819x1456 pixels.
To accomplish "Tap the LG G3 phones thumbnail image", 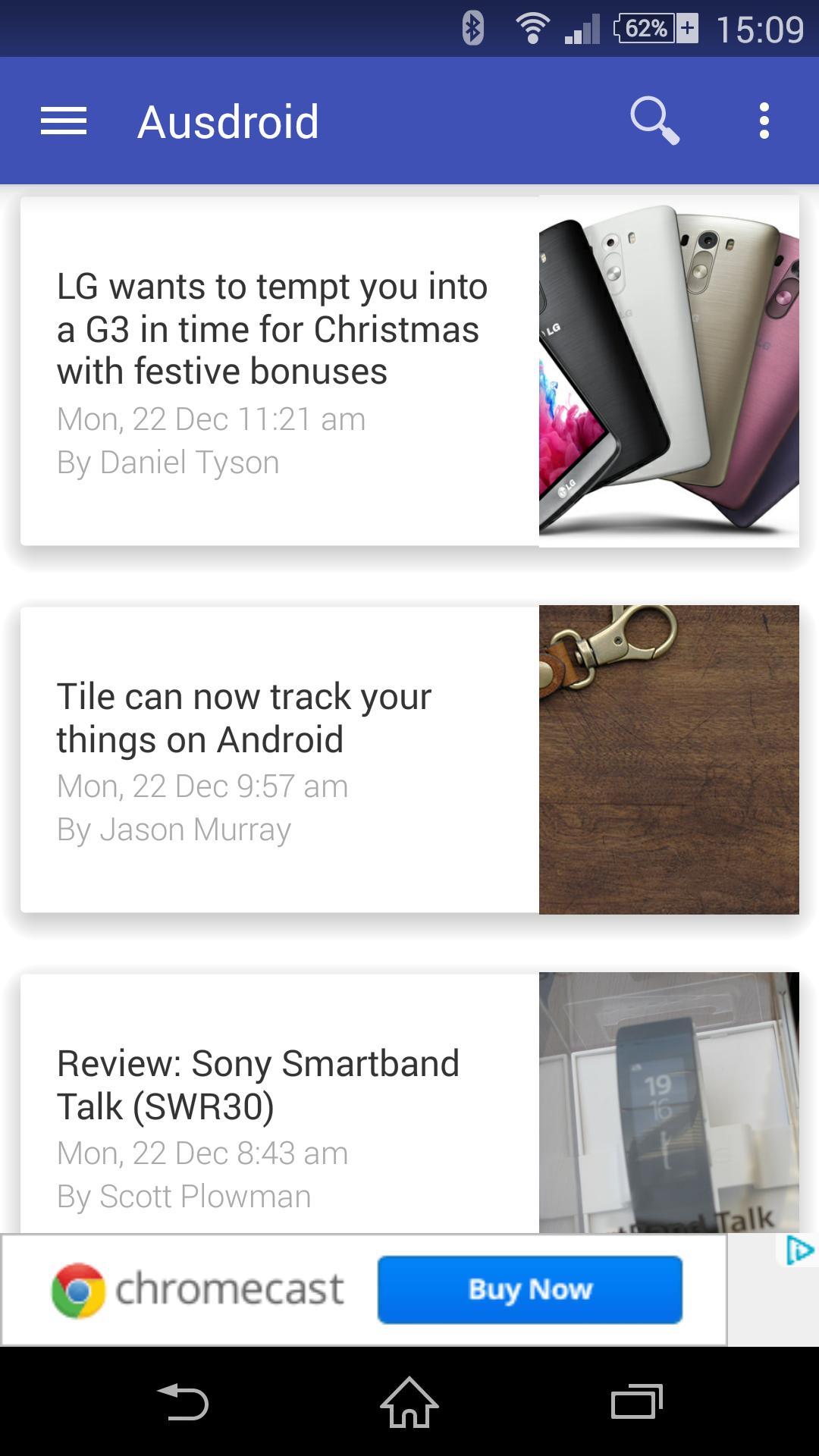I will point(667,372).
